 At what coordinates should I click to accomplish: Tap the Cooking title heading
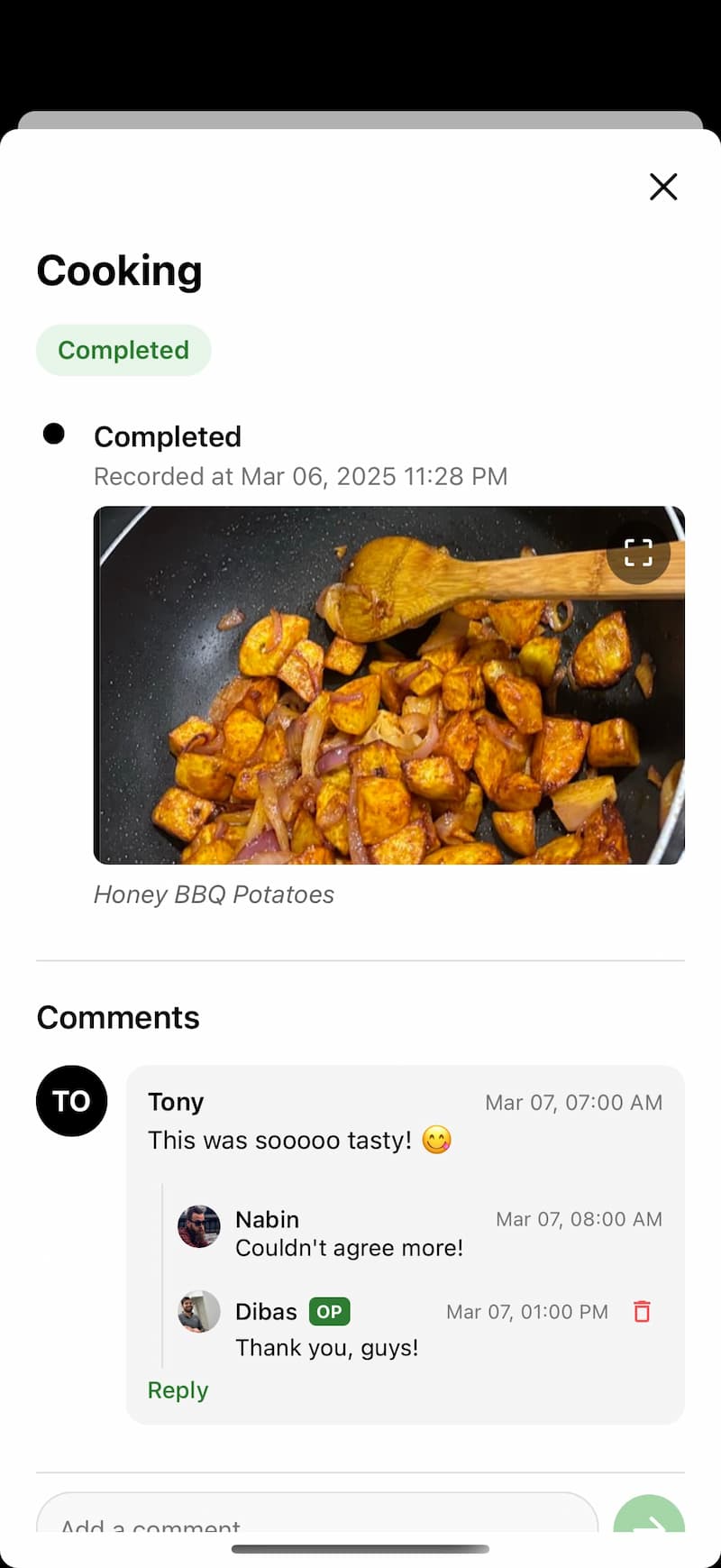point(119,270)
